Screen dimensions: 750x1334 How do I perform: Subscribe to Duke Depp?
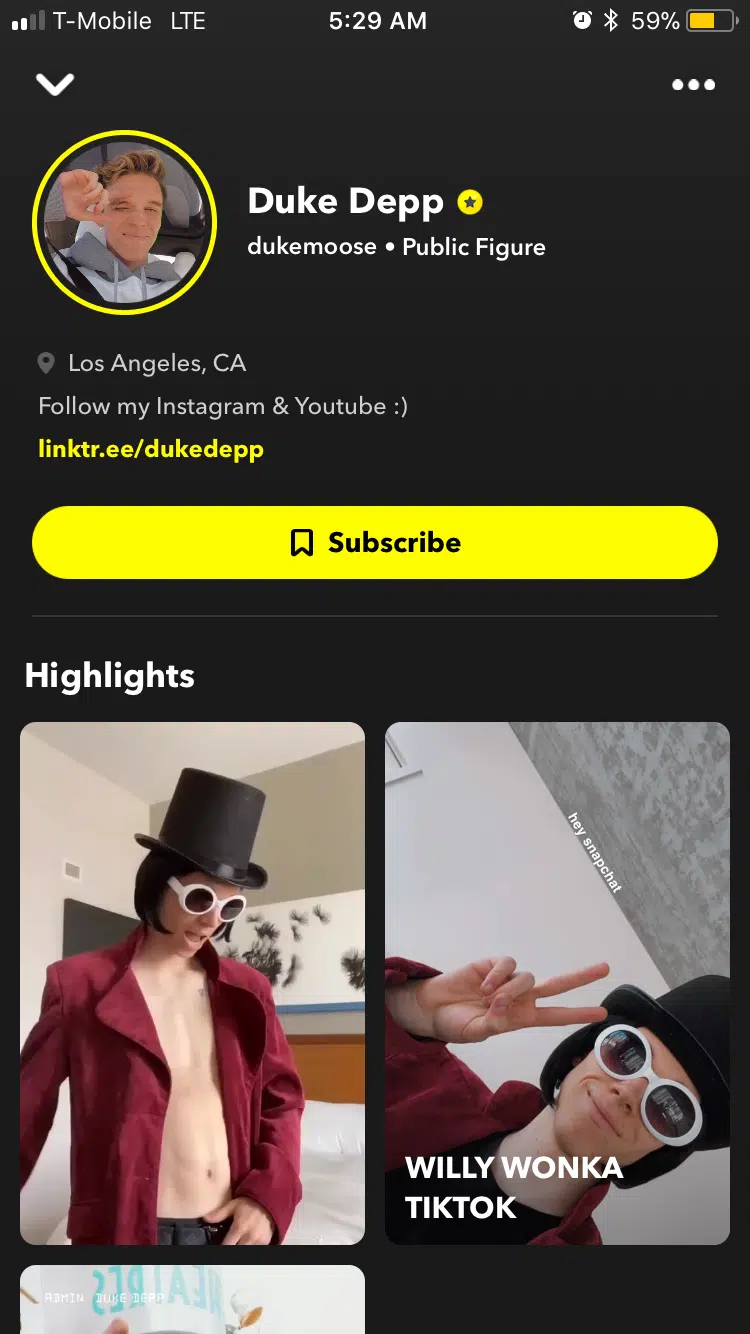375,542
